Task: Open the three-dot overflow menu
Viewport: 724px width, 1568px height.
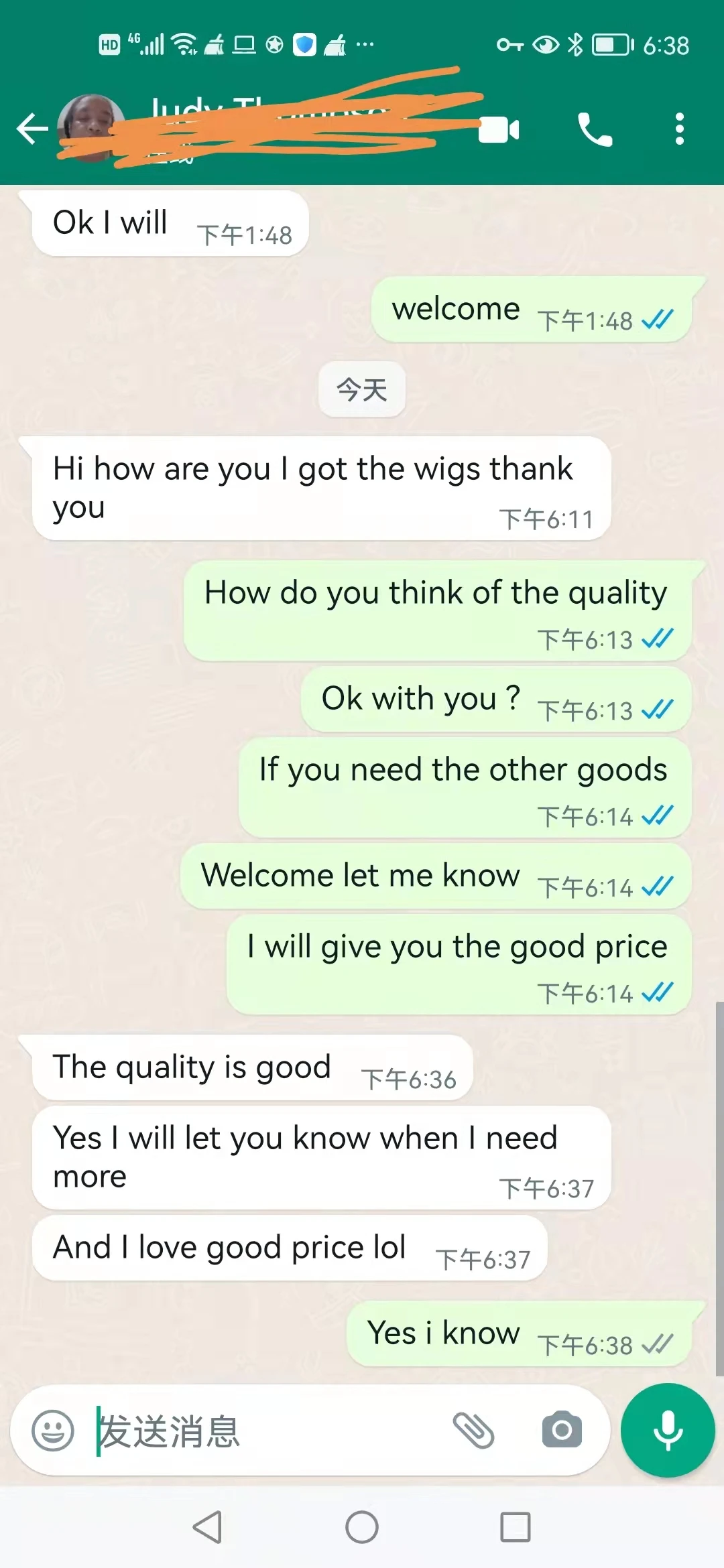Action: coord(680,129)
